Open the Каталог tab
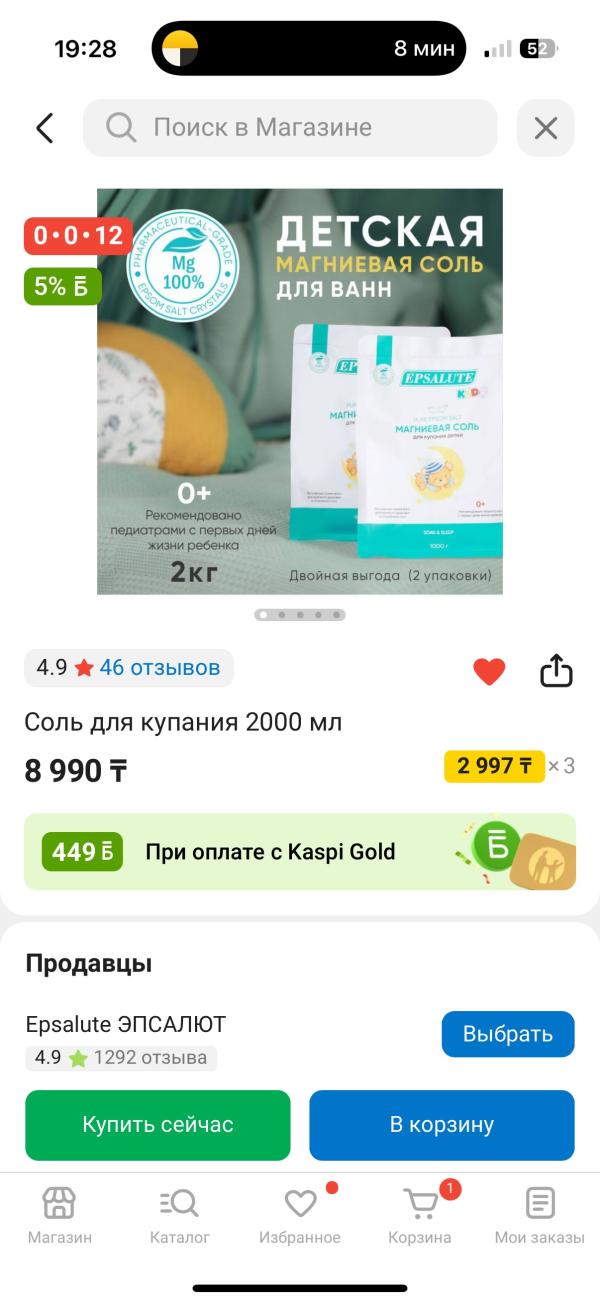Viewport: 600px width, 1303px height. 180,1216
